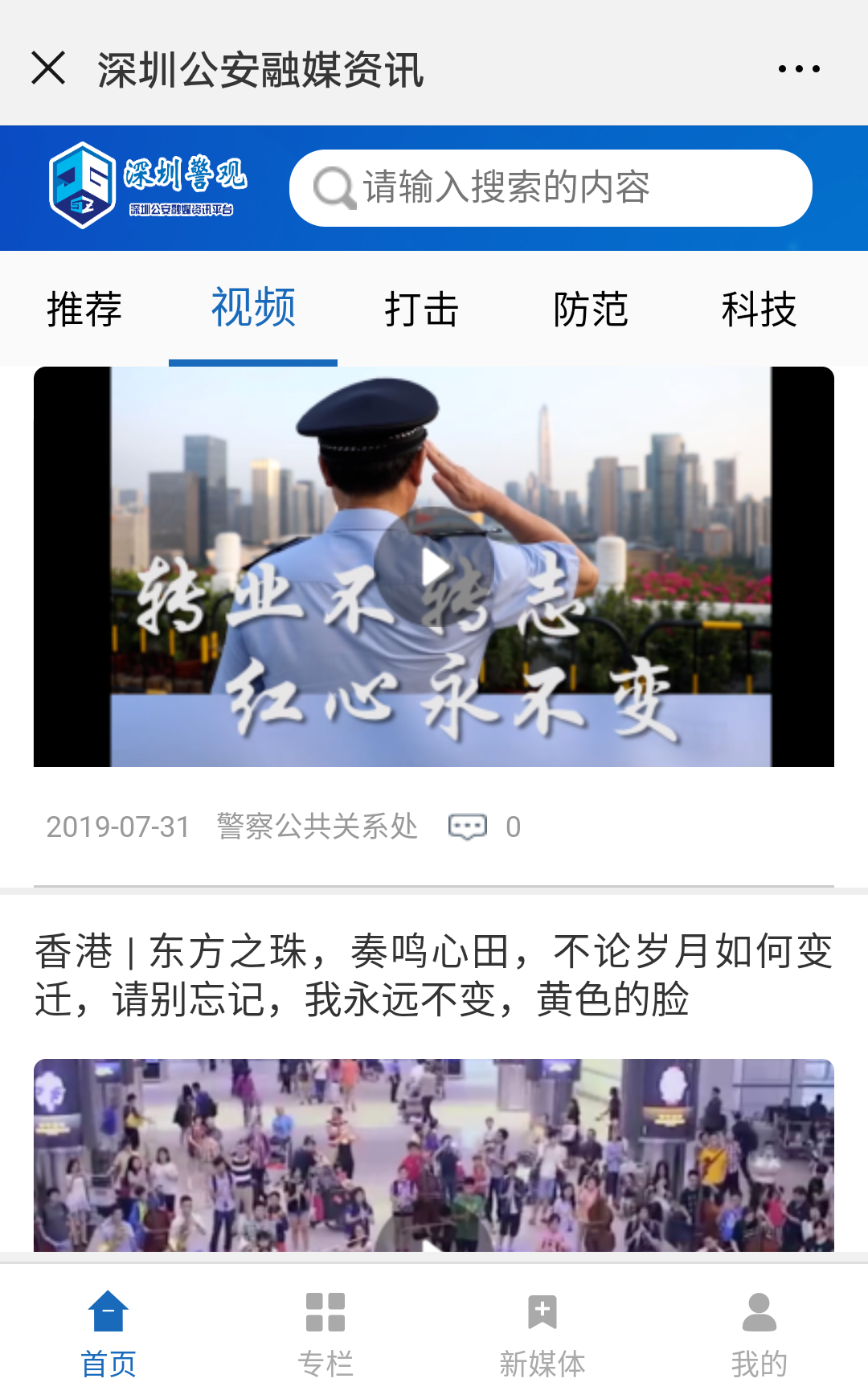Go to the 首页 bottom tab
This screenshot has height=1399, width=868.
click(108, 1333)
